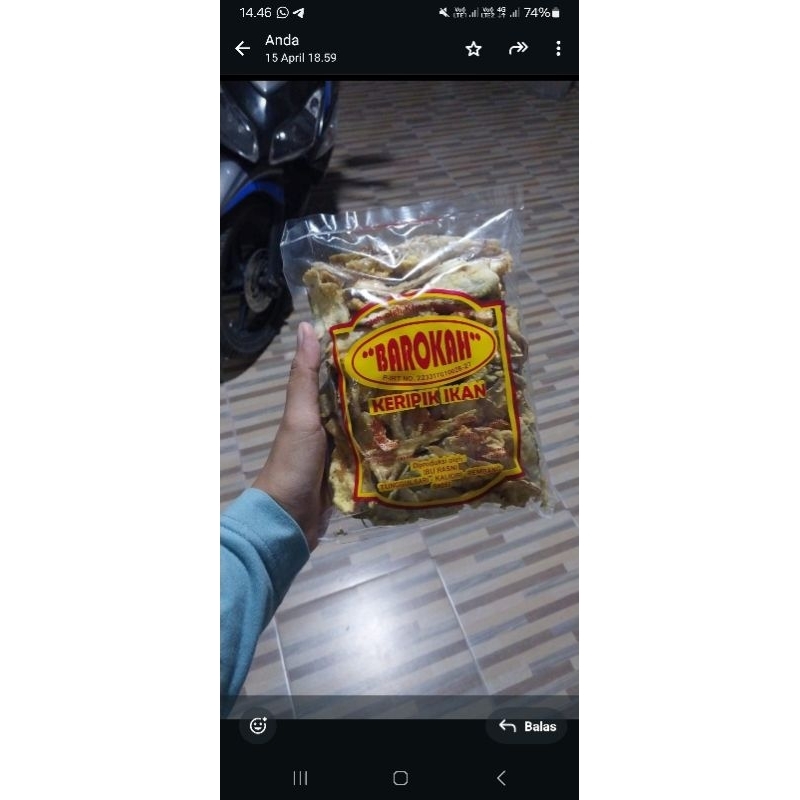Tap Balas to reply to this photo

(x=528, y=726)
